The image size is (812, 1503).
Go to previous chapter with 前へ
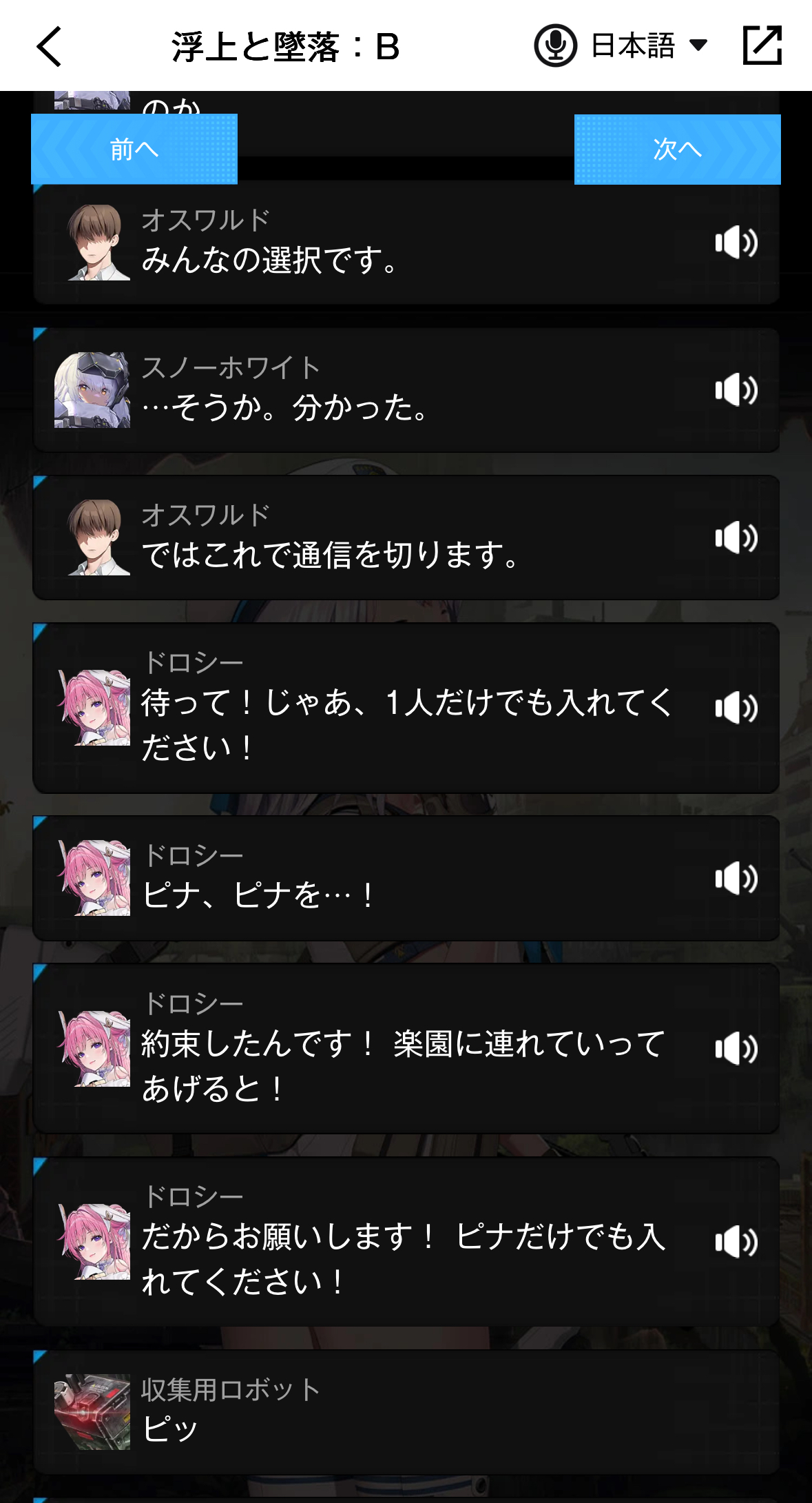coord(134,149)
